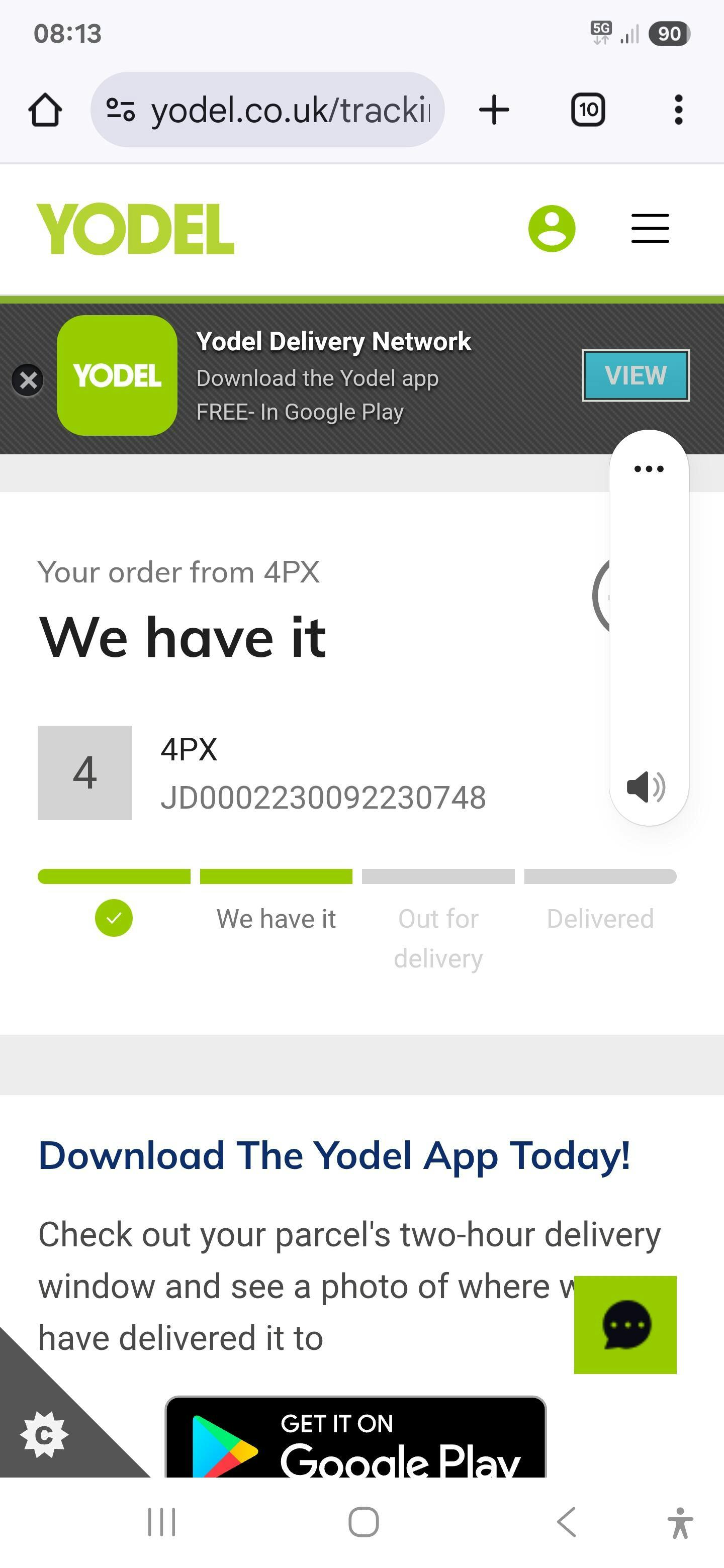Open the green live chat button
This screenshot has width=724, height=1568.
[x=625, y=1325]
